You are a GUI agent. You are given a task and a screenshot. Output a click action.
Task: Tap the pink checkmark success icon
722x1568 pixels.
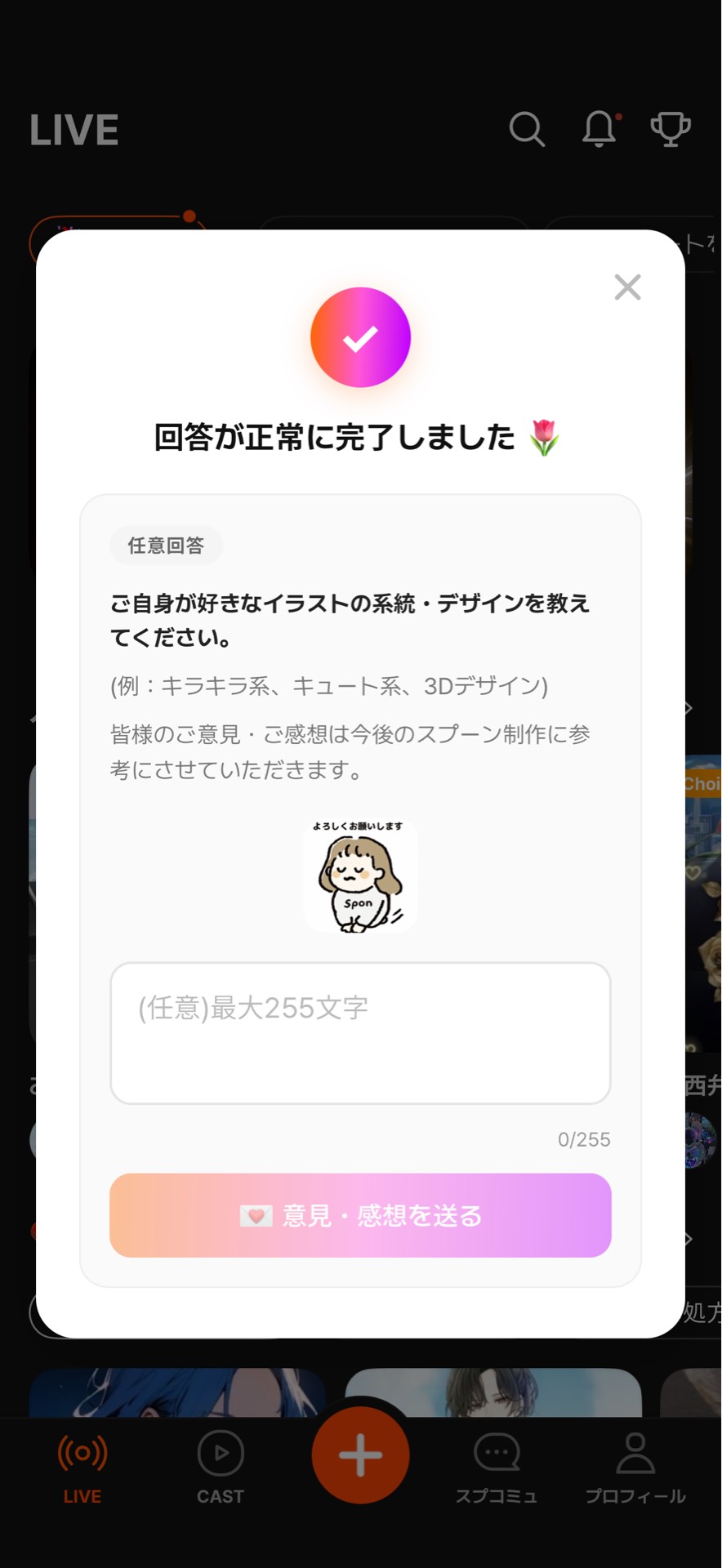[360, 337]
